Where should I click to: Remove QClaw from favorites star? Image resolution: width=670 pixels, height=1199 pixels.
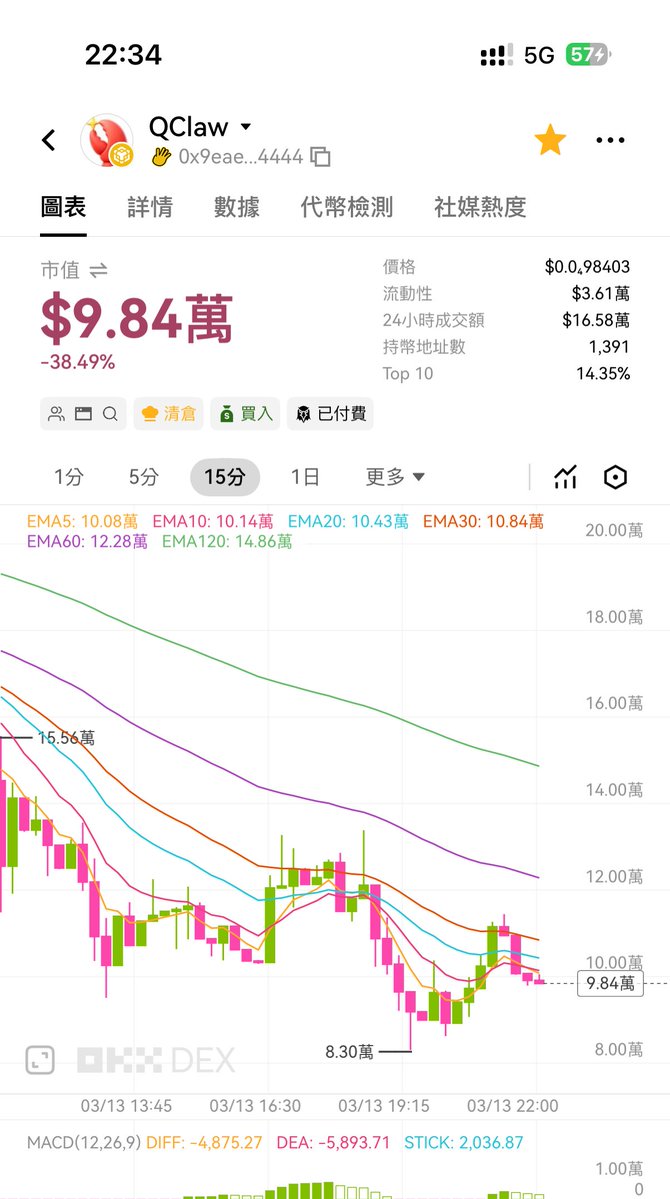[549, 140]
